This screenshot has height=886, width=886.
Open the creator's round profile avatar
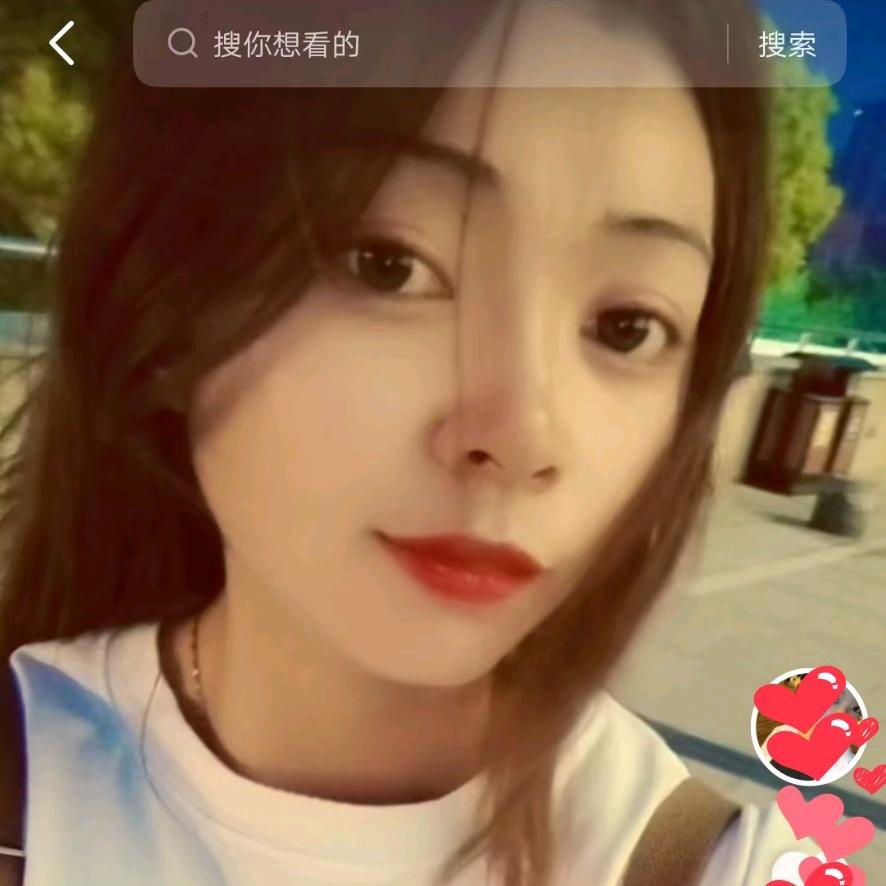tap(809, 727)
